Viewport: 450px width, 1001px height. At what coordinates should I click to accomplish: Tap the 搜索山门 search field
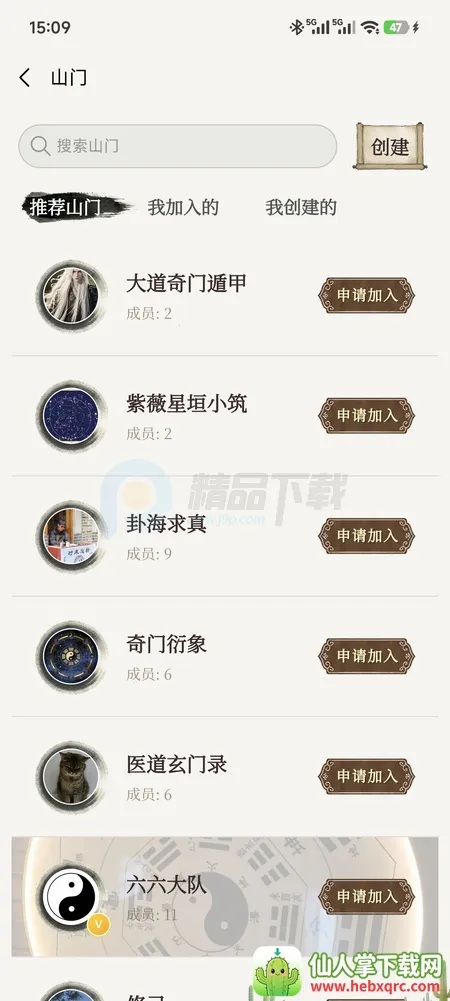[177, 146]
